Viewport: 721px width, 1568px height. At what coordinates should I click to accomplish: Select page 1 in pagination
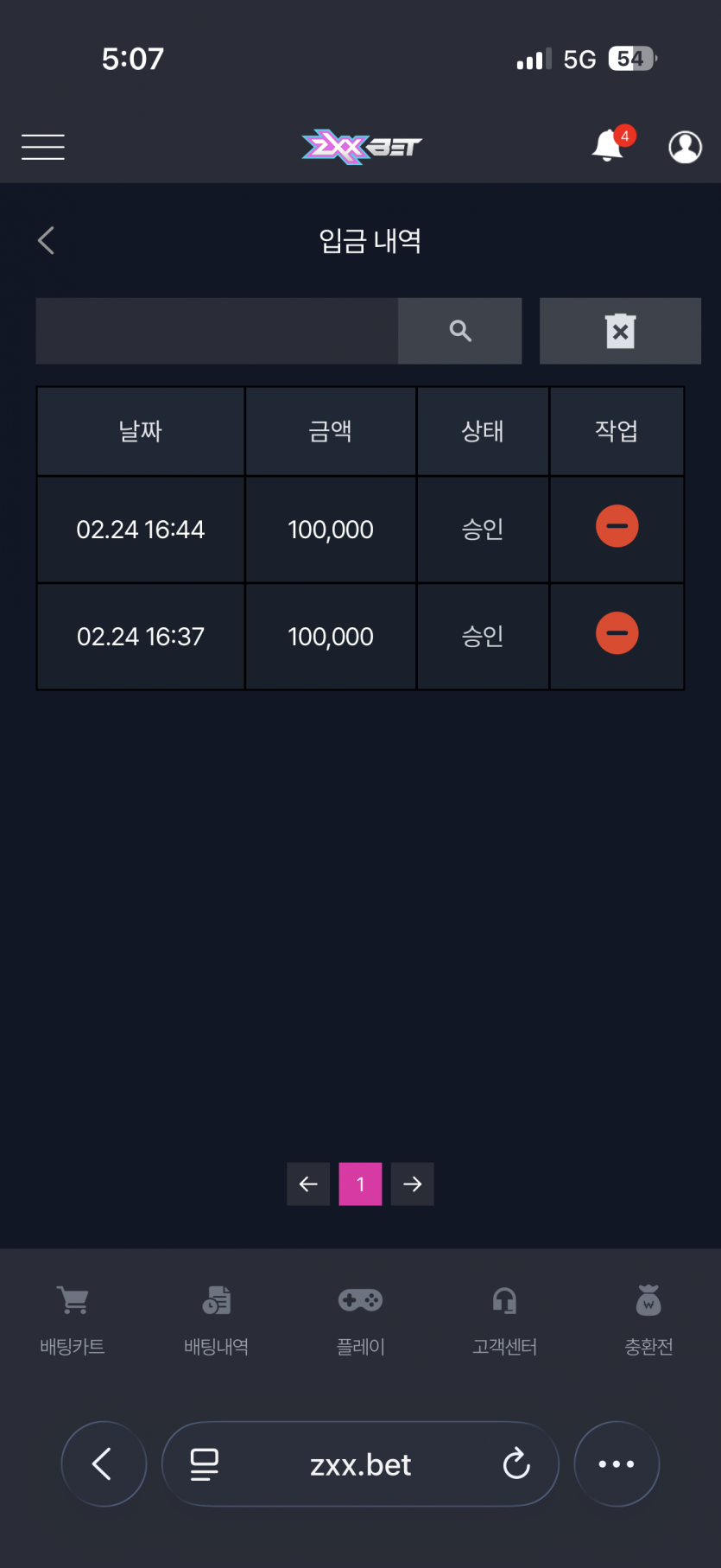click(x=360, y=1184)
